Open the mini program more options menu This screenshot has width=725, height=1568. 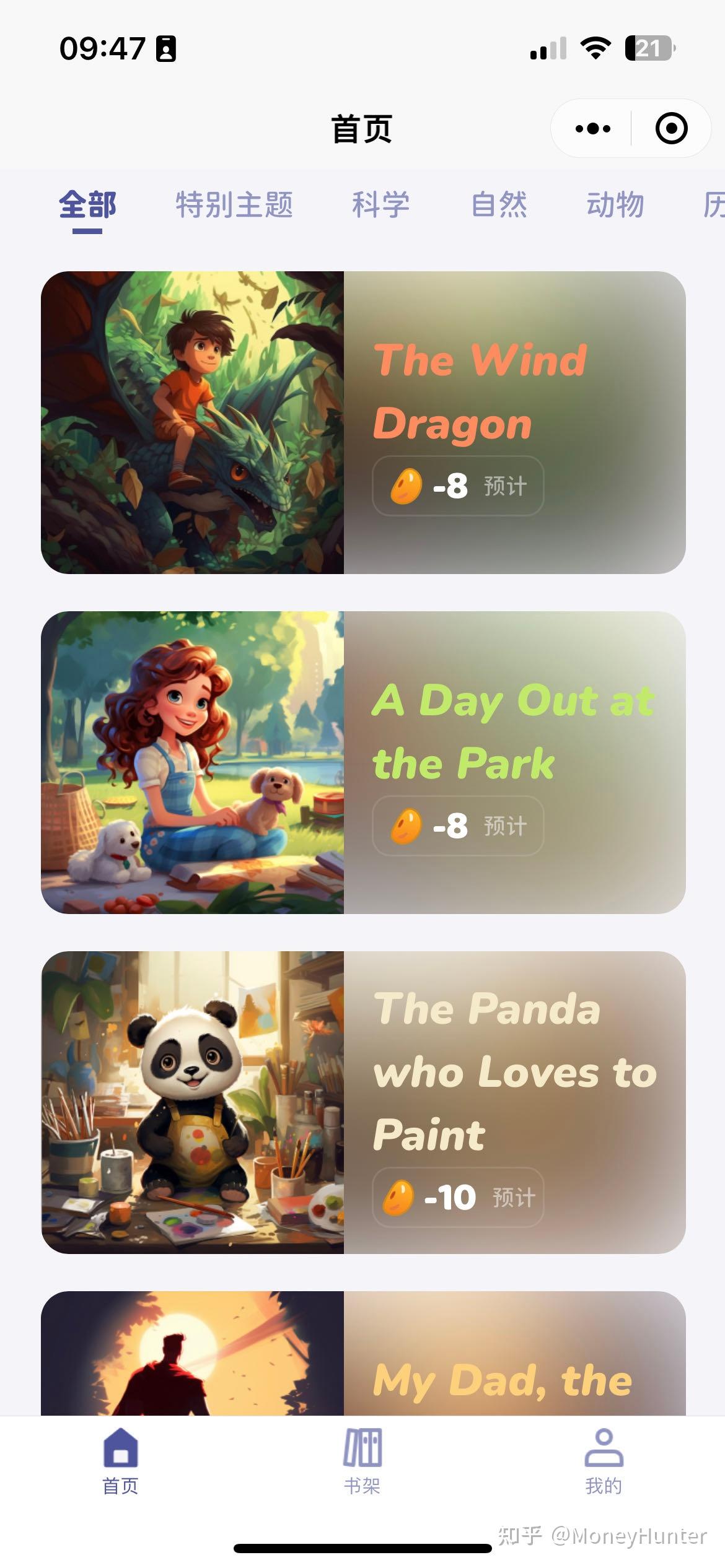[592, 129]
